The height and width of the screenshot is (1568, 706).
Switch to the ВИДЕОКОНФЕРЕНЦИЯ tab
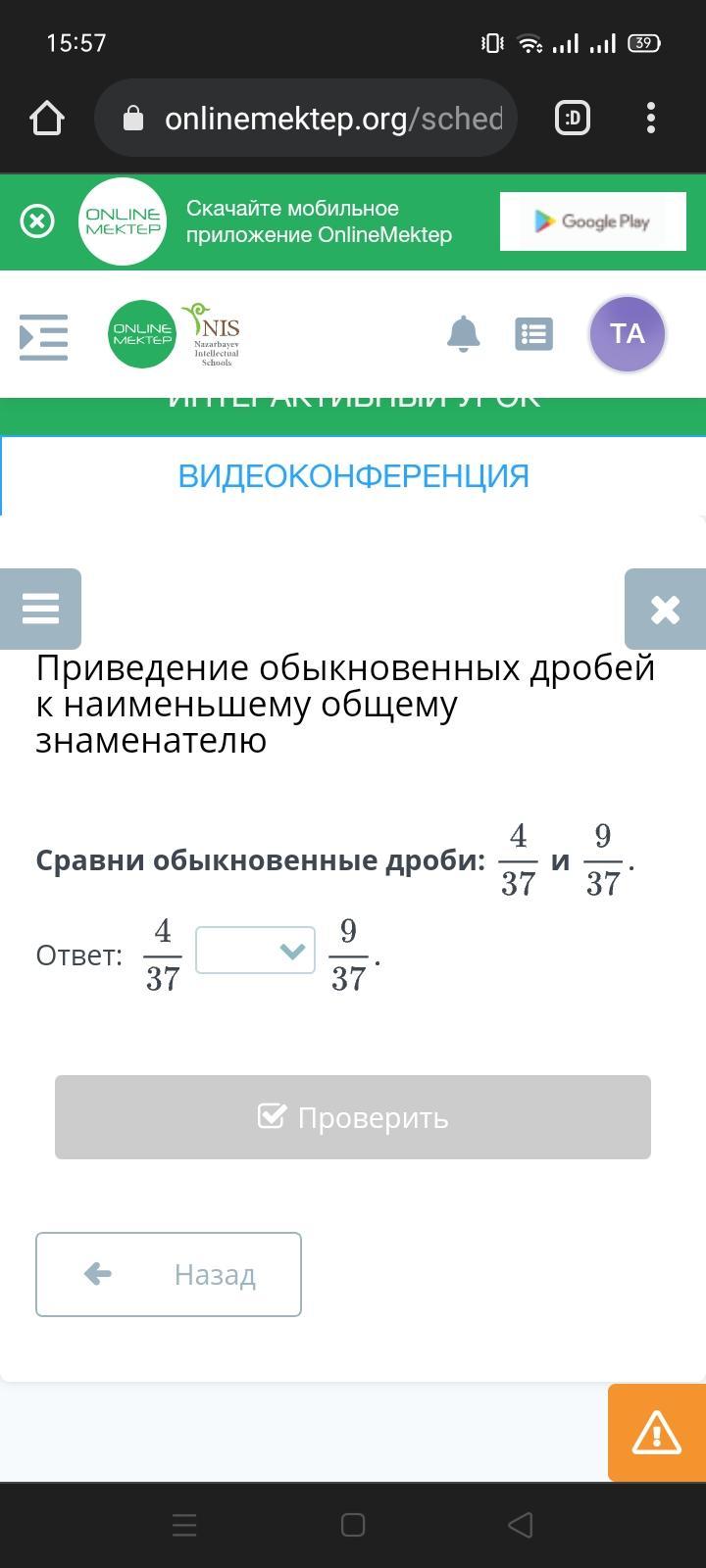(353, 476)
